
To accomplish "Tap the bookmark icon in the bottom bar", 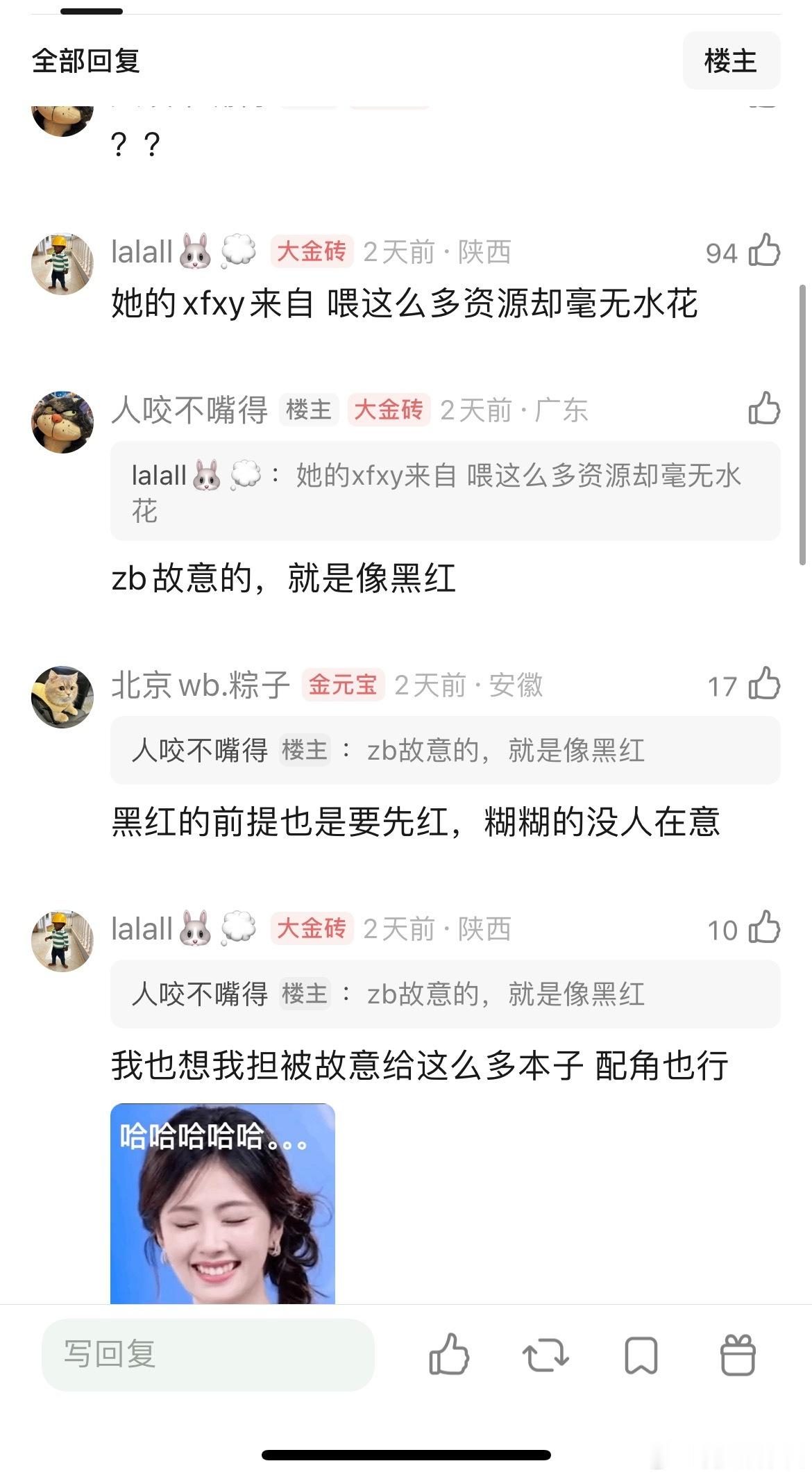I will [x=642, y=1355].
